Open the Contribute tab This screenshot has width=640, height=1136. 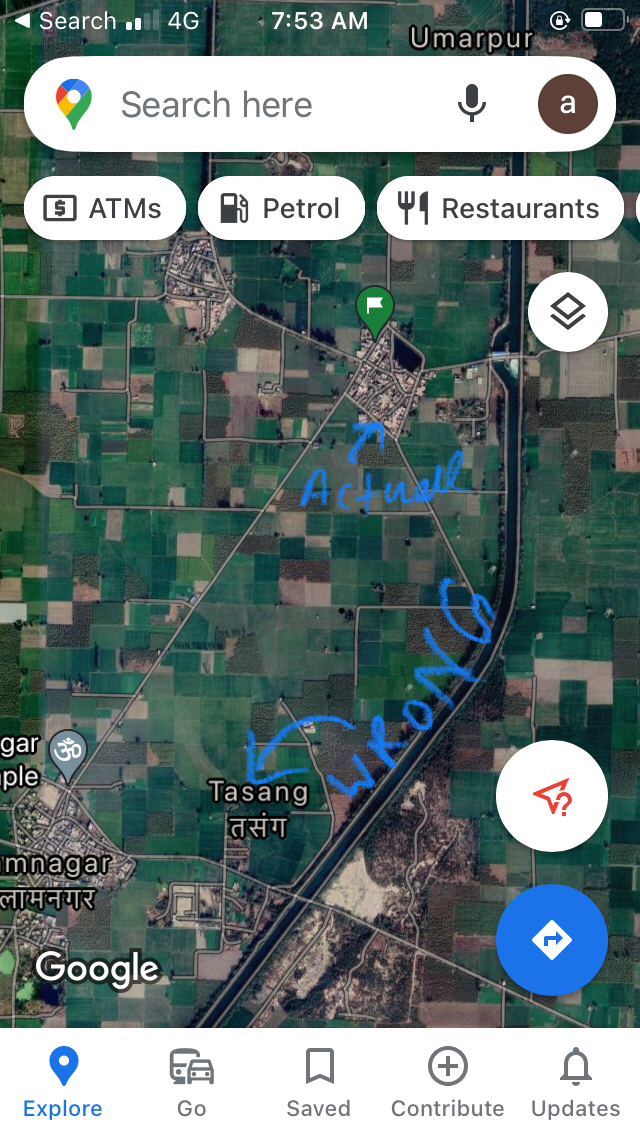pyautogui.click(x=447, y=1083)
